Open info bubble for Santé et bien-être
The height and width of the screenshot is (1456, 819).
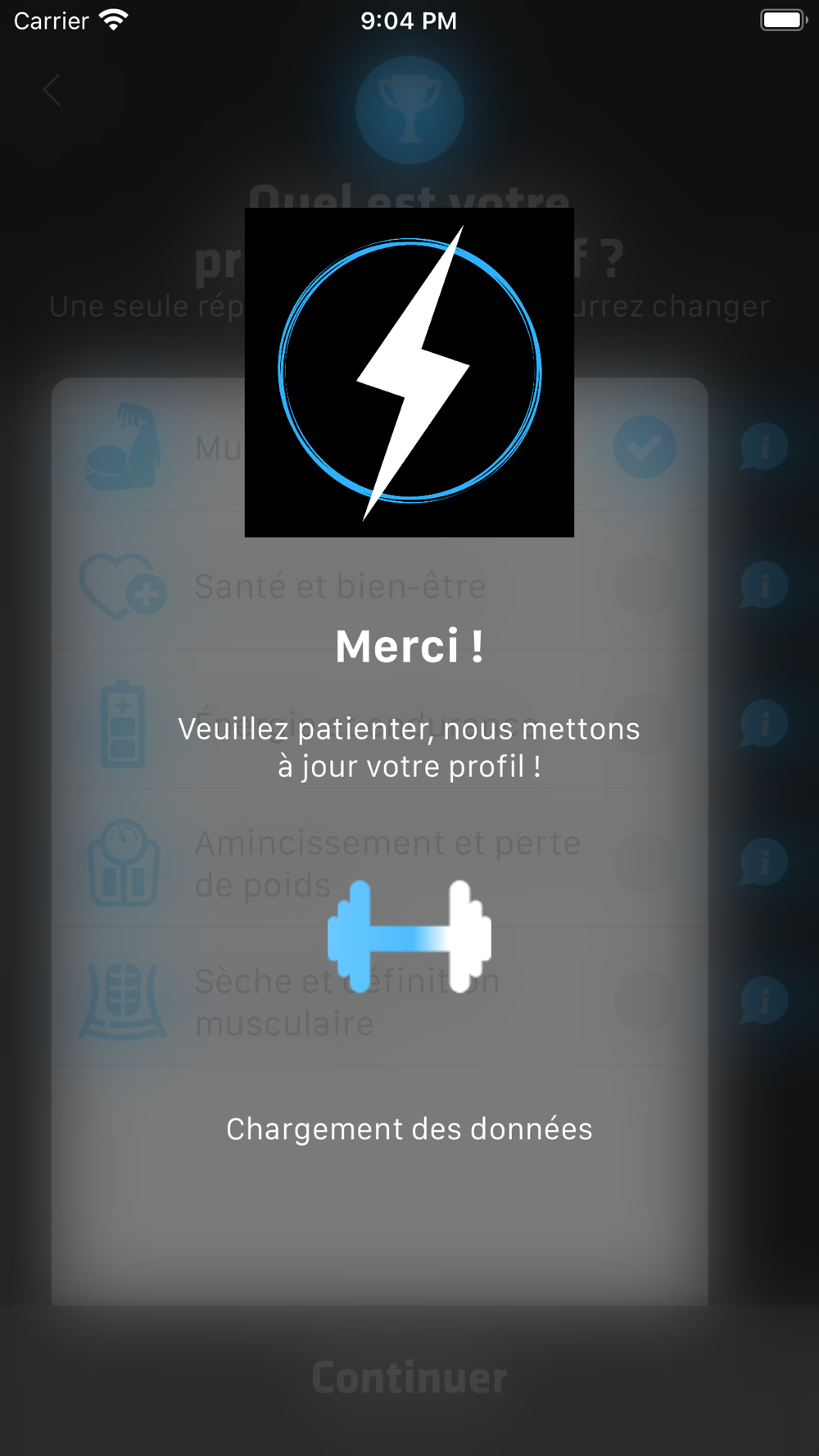(764, 586)
